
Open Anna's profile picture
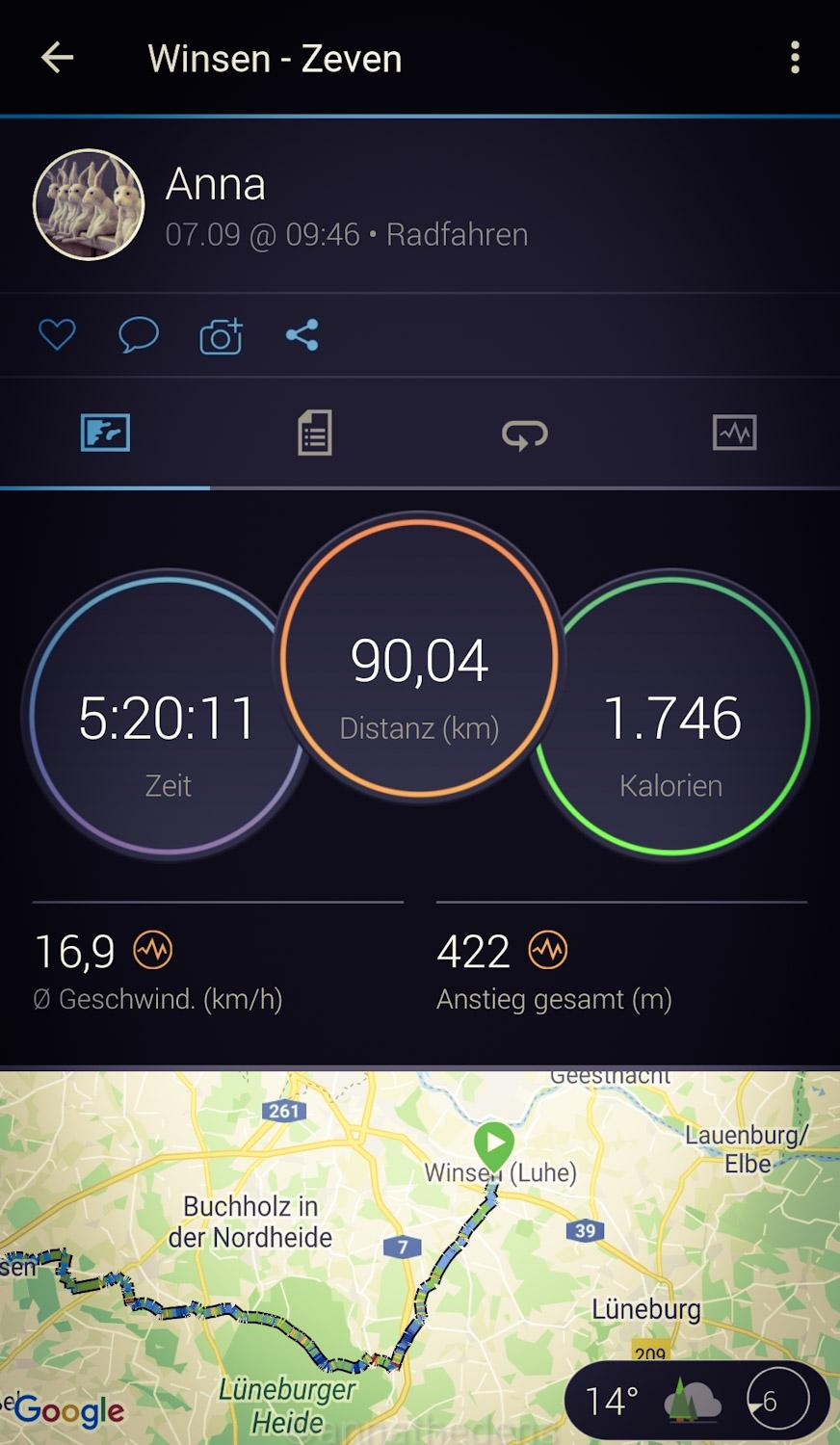tap(89, 204)
